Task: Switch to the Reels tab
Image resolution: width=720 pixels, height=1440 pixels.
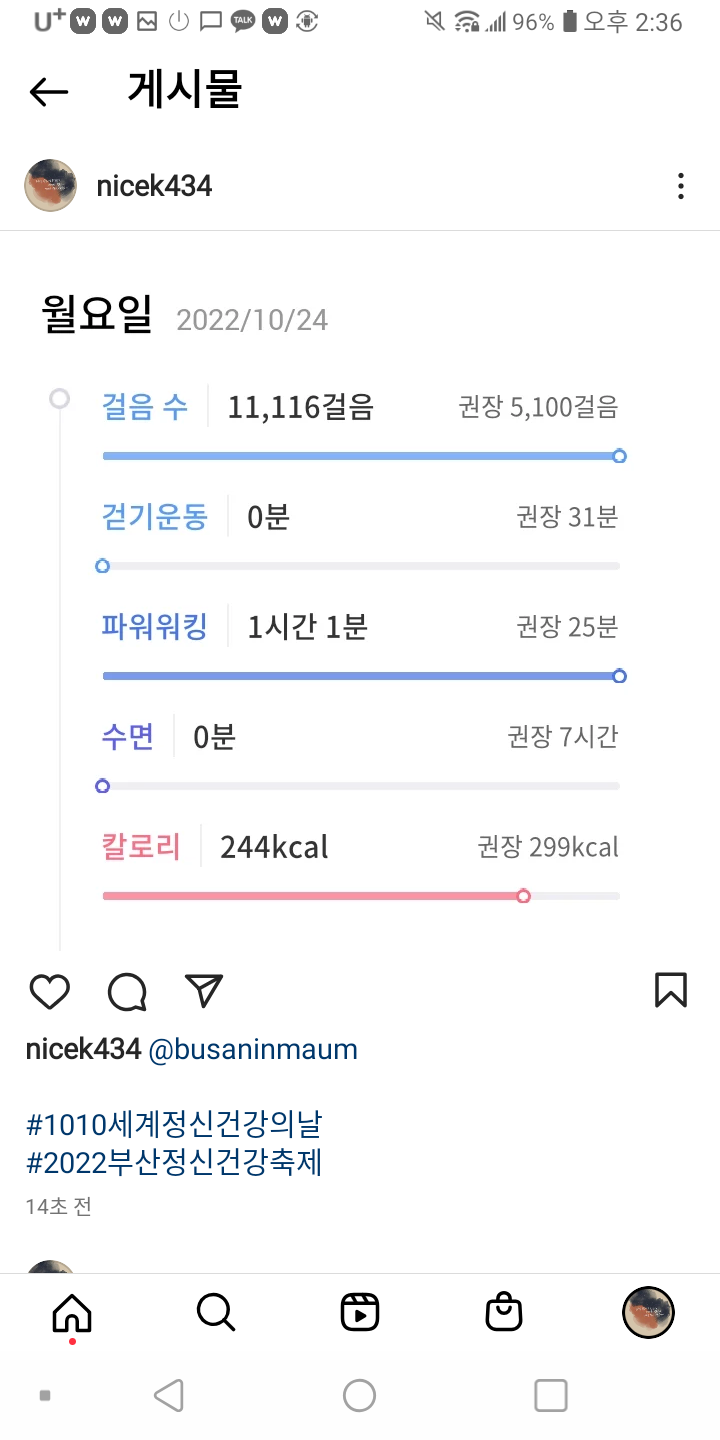Action: (360, 1312)
